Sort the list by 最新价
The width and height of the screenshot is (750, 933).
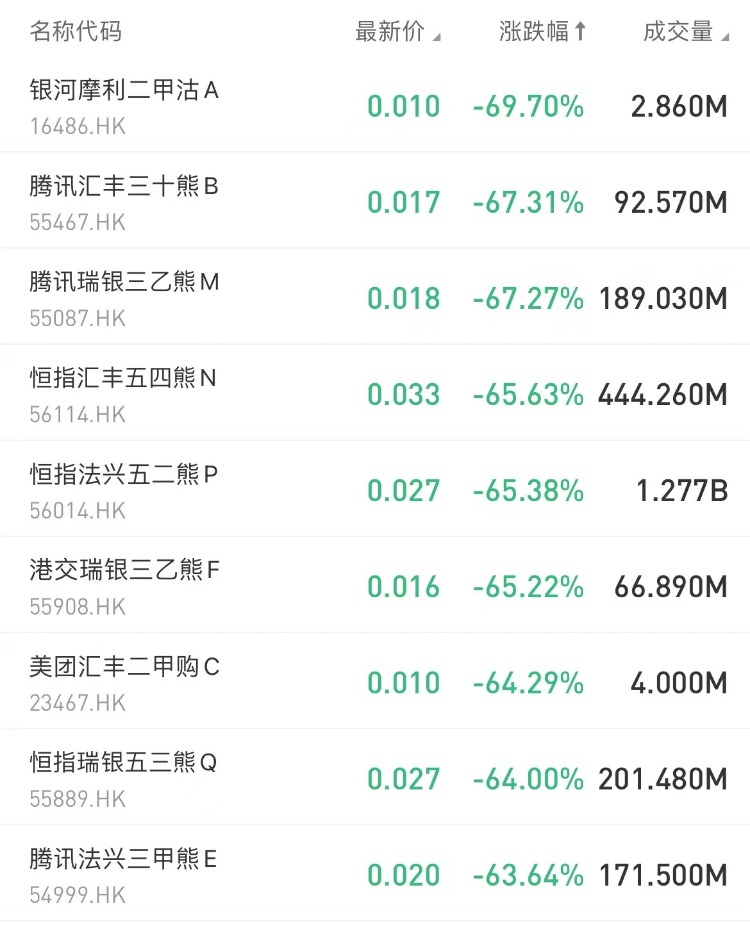pos(397,32)
